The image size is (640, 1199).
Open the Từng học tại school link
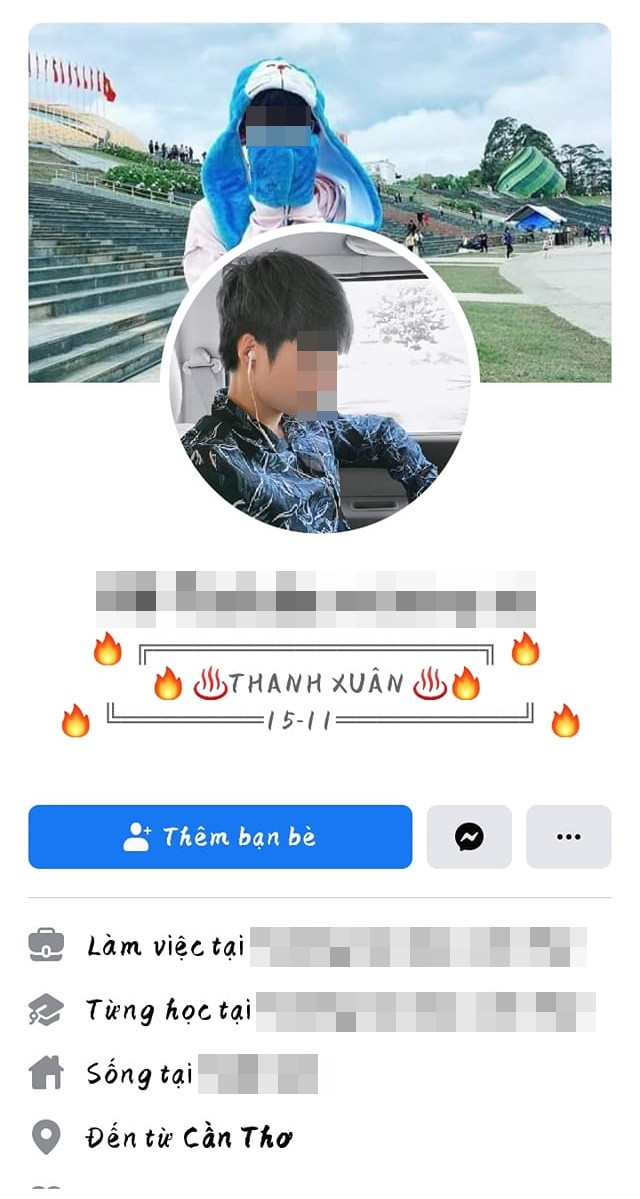tap(425, 1011)
